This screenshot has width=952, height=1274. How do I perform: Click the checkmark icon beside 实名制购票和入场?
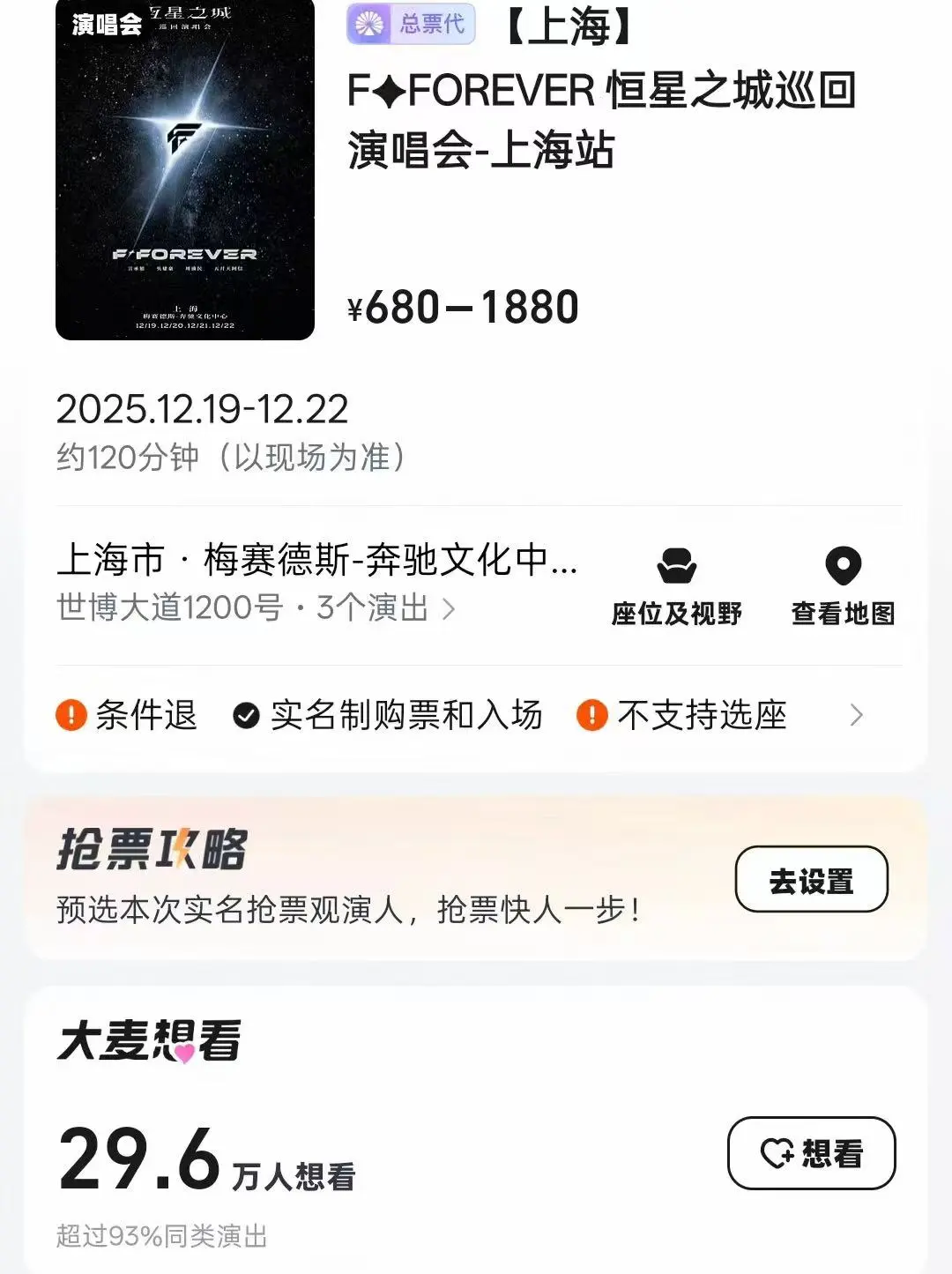tap(244, 716)
